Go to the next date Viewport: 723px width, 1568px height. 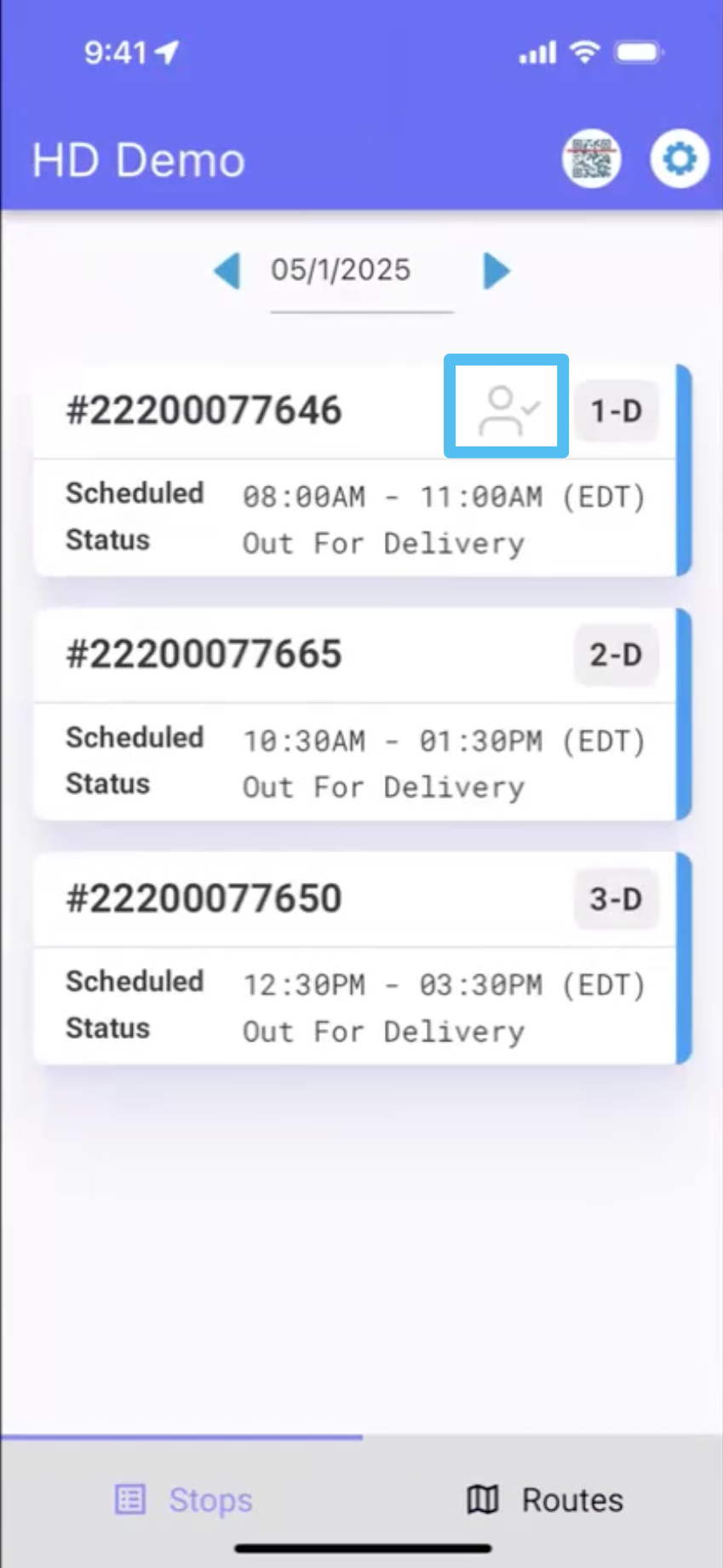pyautogui.click(x=496, y=271)
